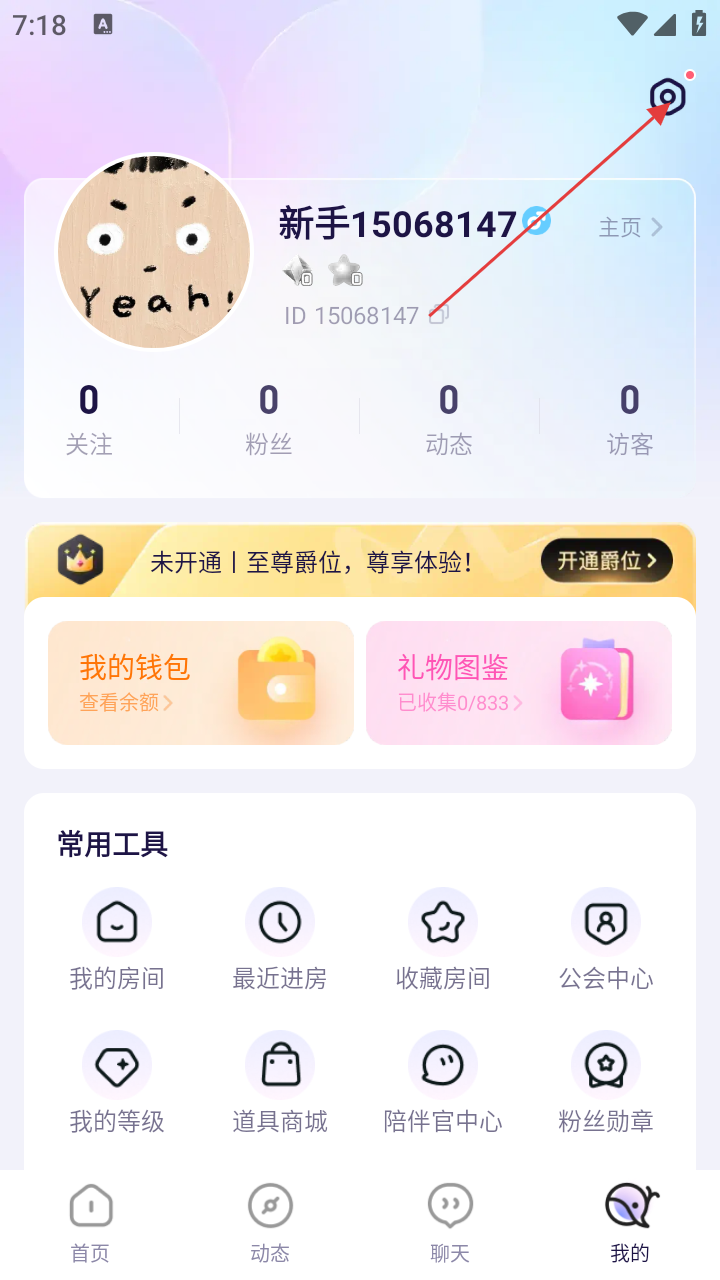Screen dimensions: 720x1280
Task: Tap the profile avatar picture
Action: (154, 252)
